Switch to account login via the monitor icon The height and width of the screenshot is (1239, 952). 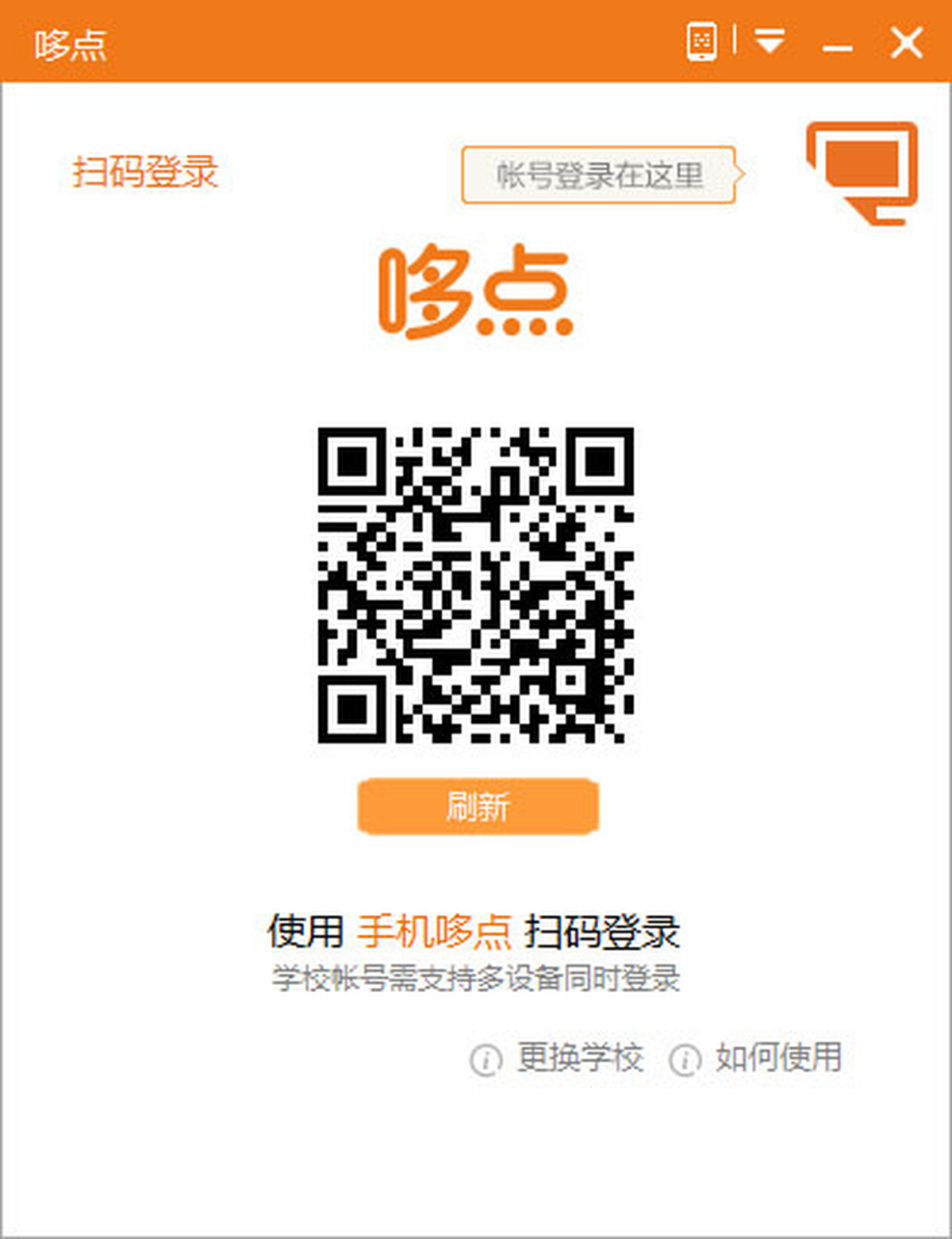(x=862, y=171)
